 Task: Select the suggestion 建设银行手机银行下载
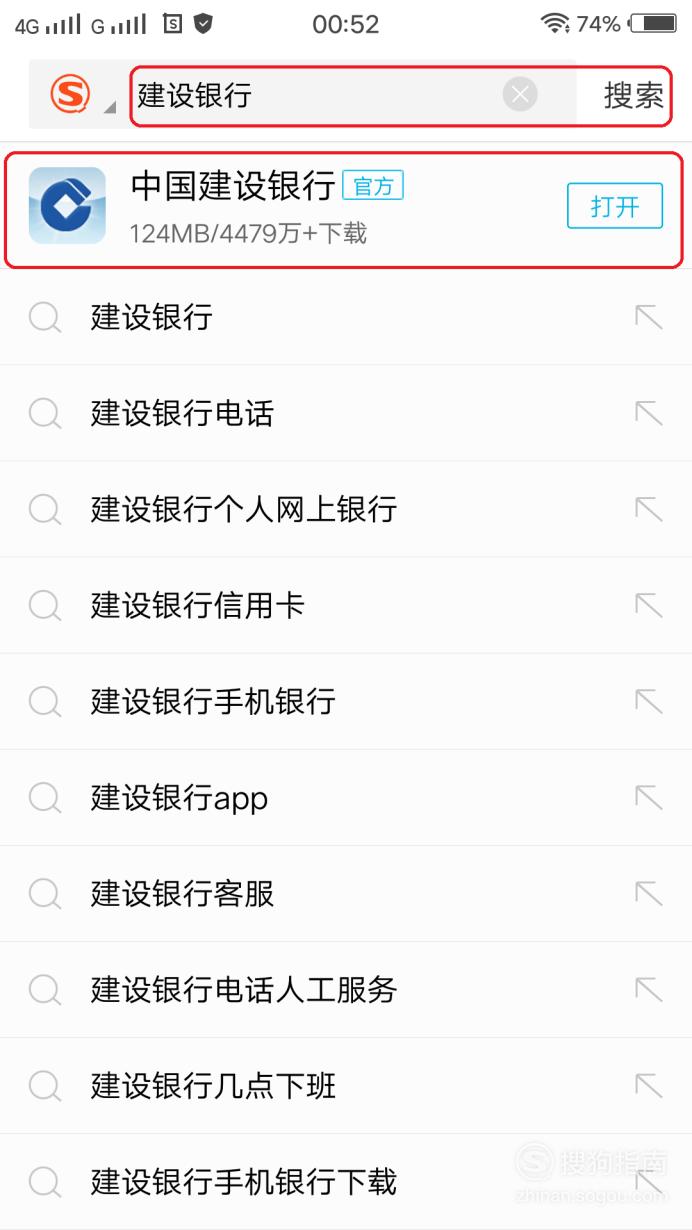click(346, 1181)
